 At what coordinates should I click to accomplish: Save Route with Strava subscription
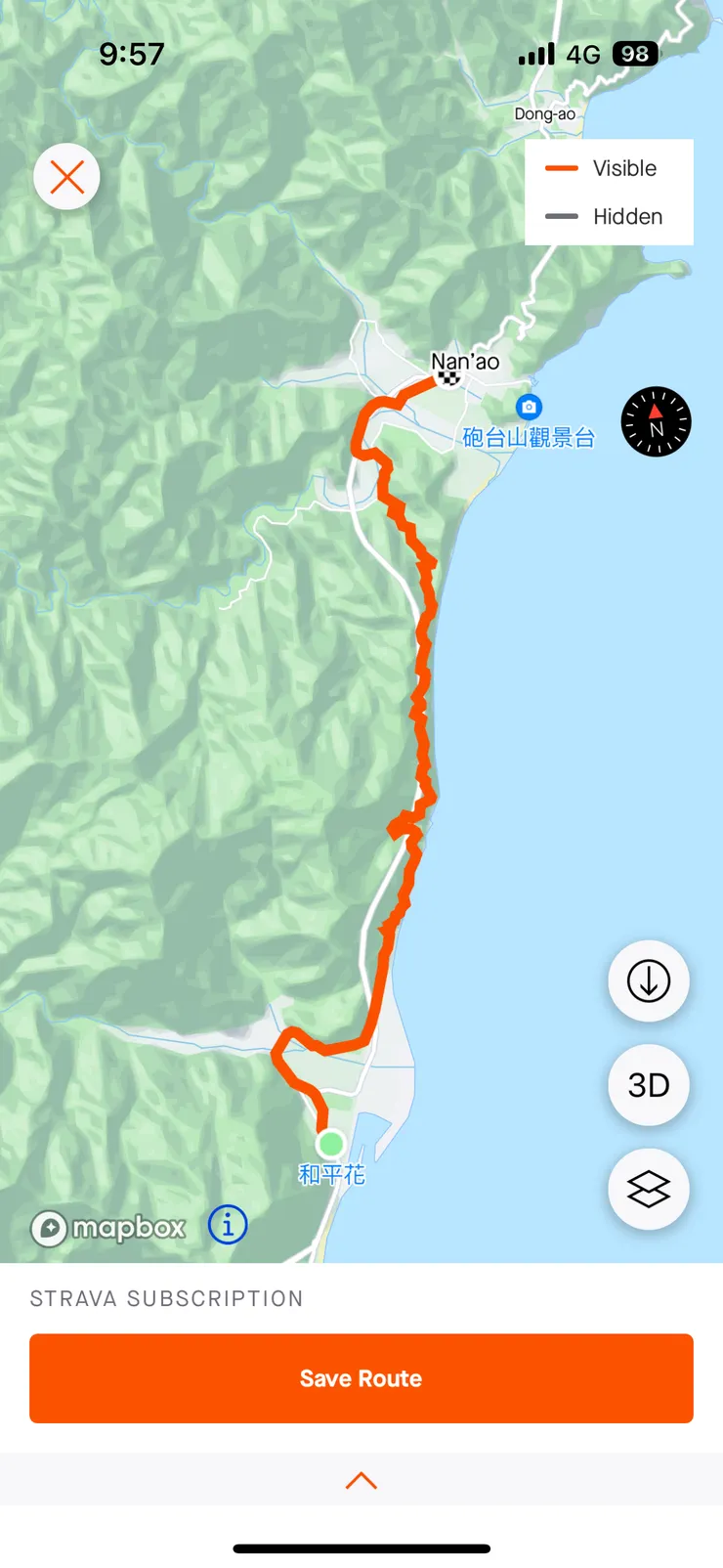coord(361,1377)
